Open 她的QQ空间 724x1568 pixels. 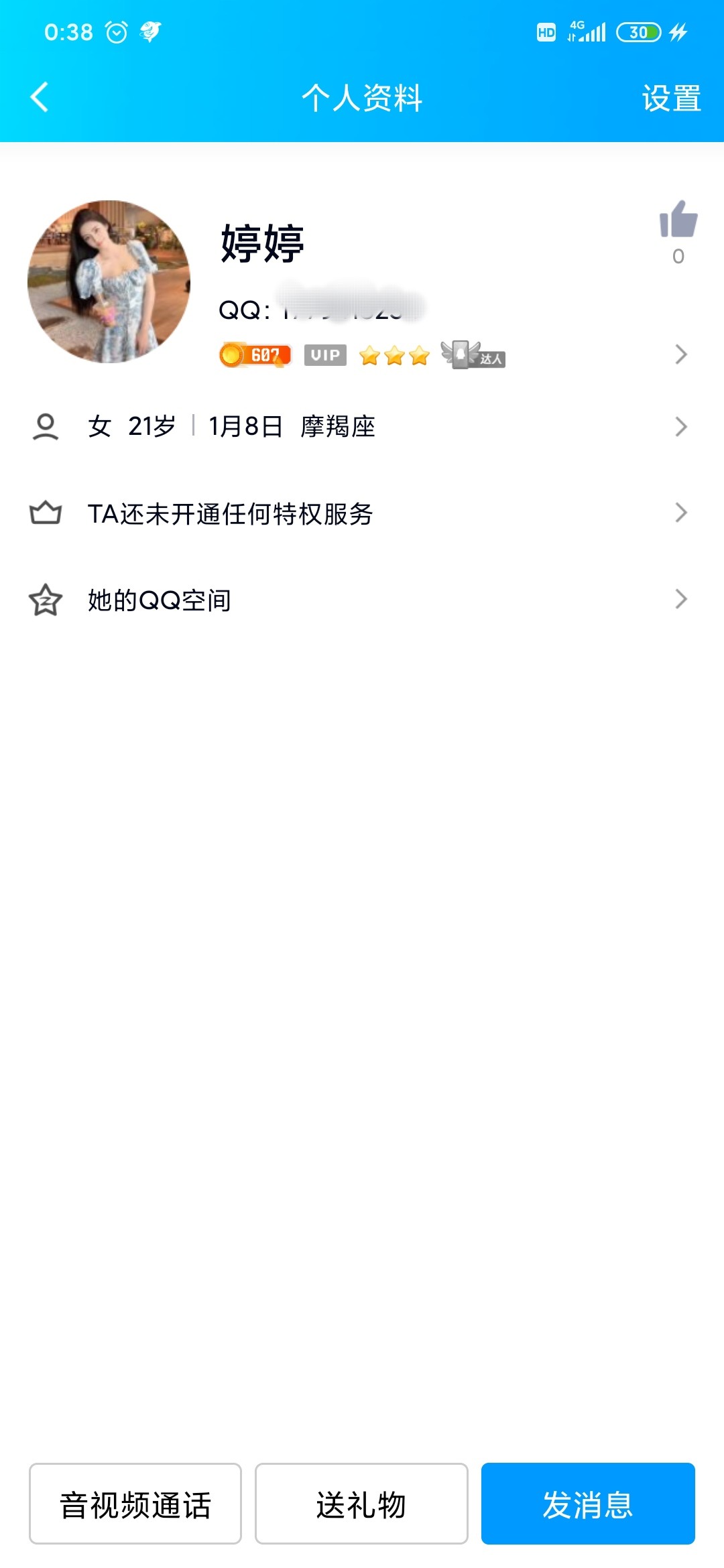[x=362, y=600]
